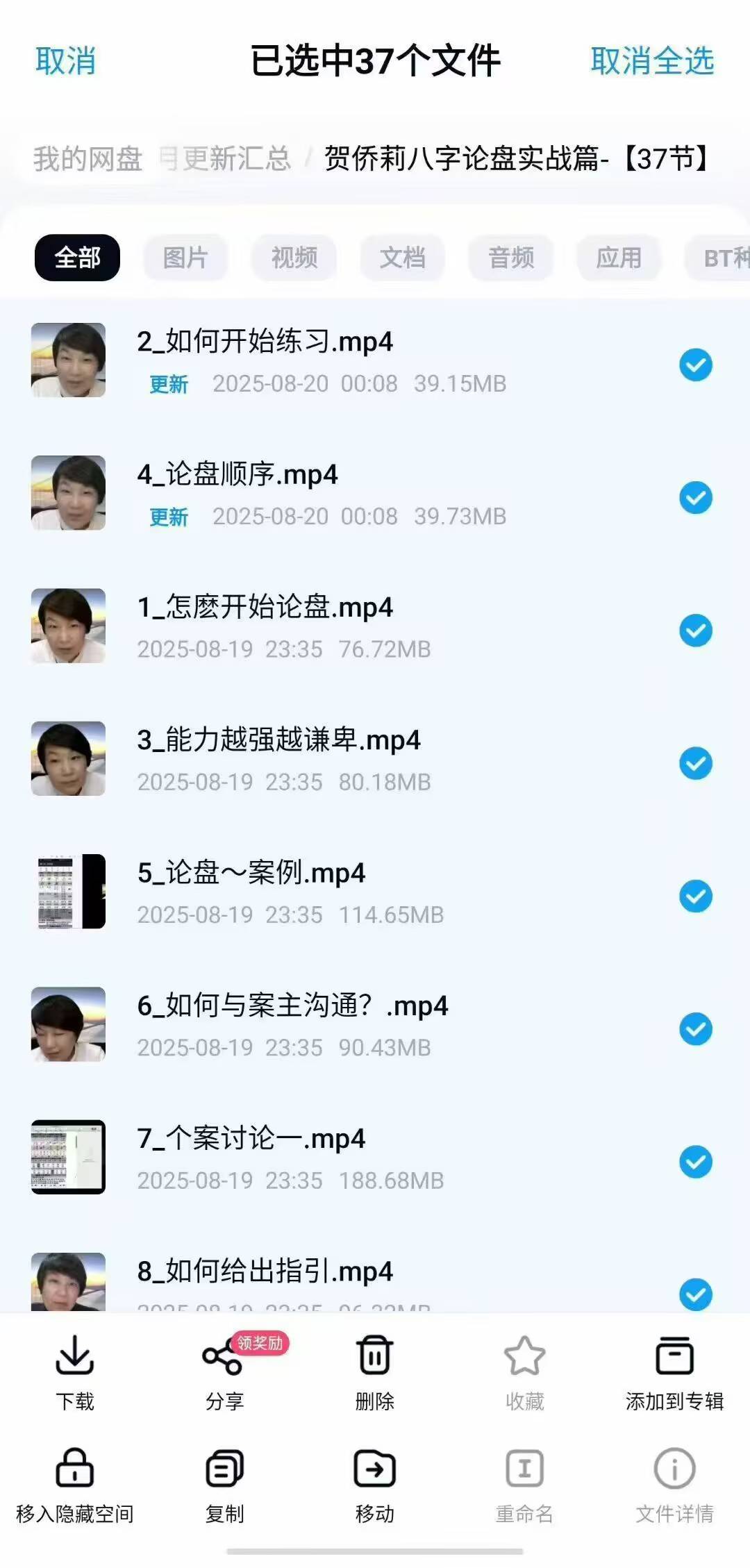
Task: Tap 添加到专辑 to add to an album
Action: [x=674, y=1373]
